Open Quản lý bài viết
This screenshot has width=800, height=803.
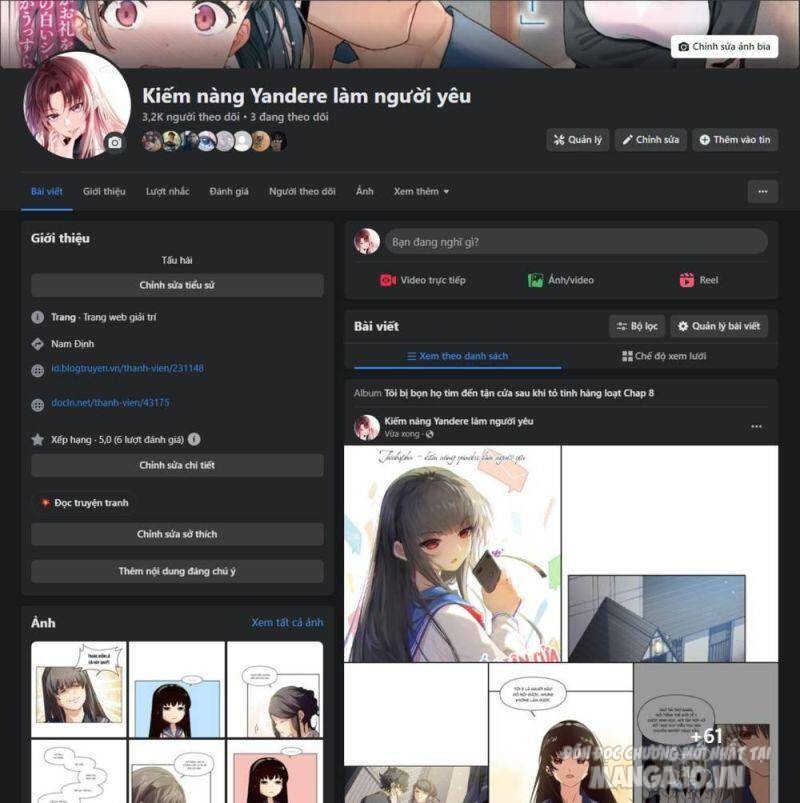pyautogui.click(x=719, y=326)
